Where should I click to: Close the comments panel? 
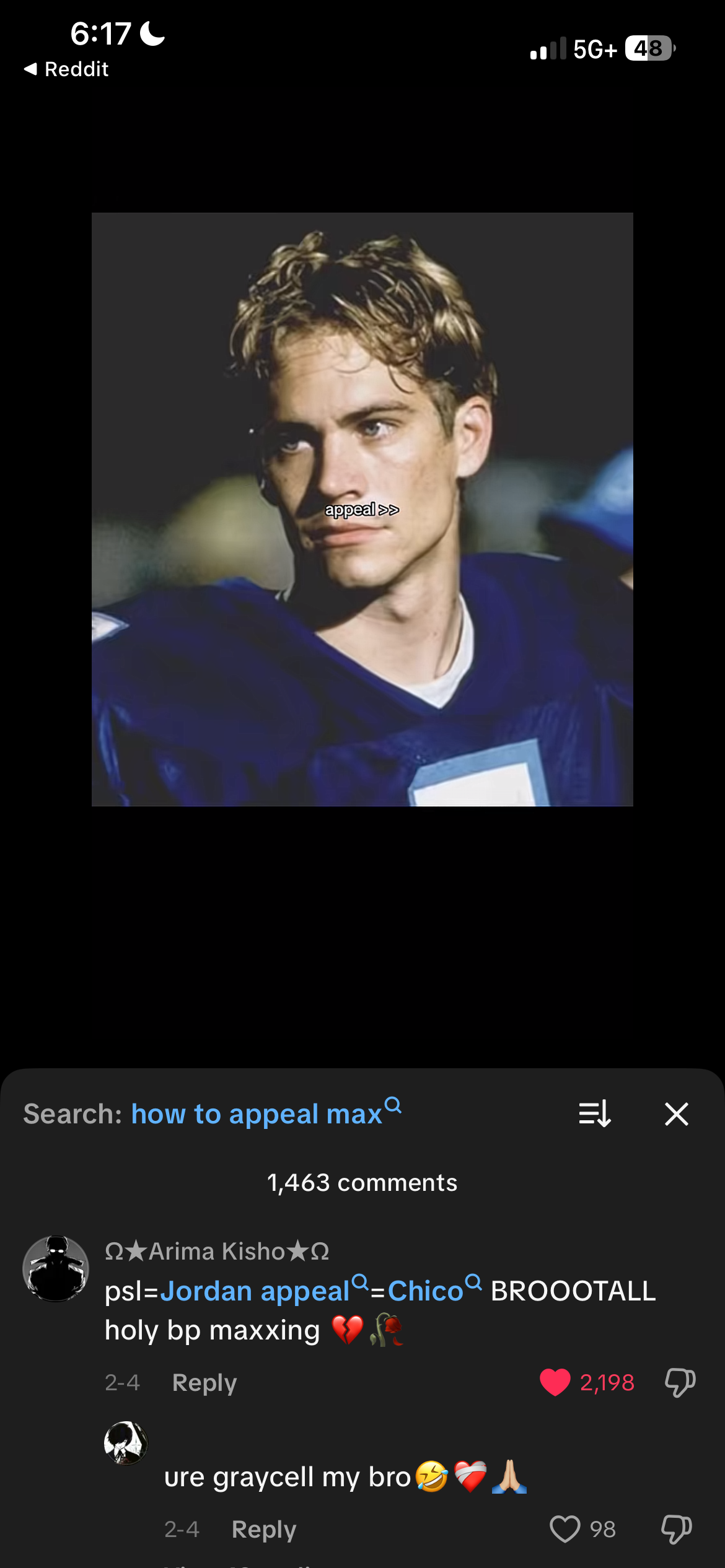pyautogui.click(x=676, y=1113)
